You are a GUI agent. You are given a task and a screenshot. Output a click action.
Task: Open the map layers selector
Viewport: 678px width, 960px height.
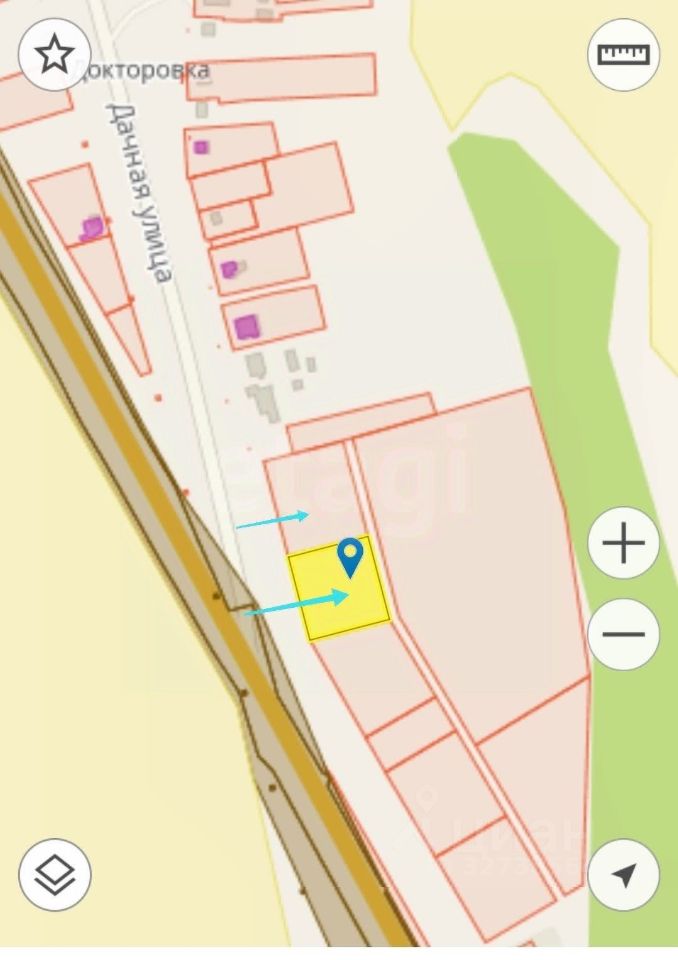click(x=55, y=875)
